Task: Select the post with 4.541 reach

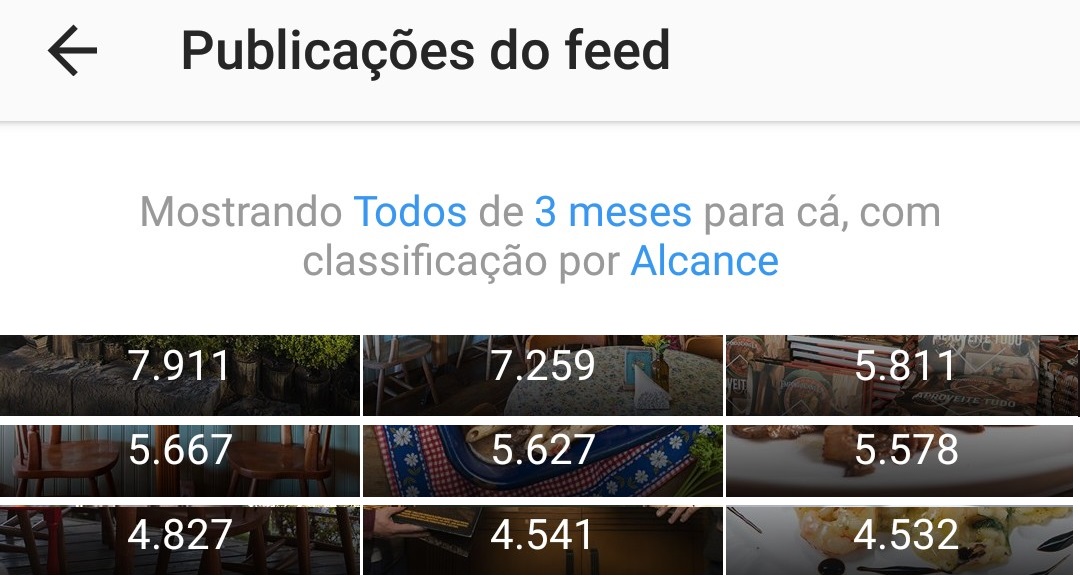Action: click(542, 542)
